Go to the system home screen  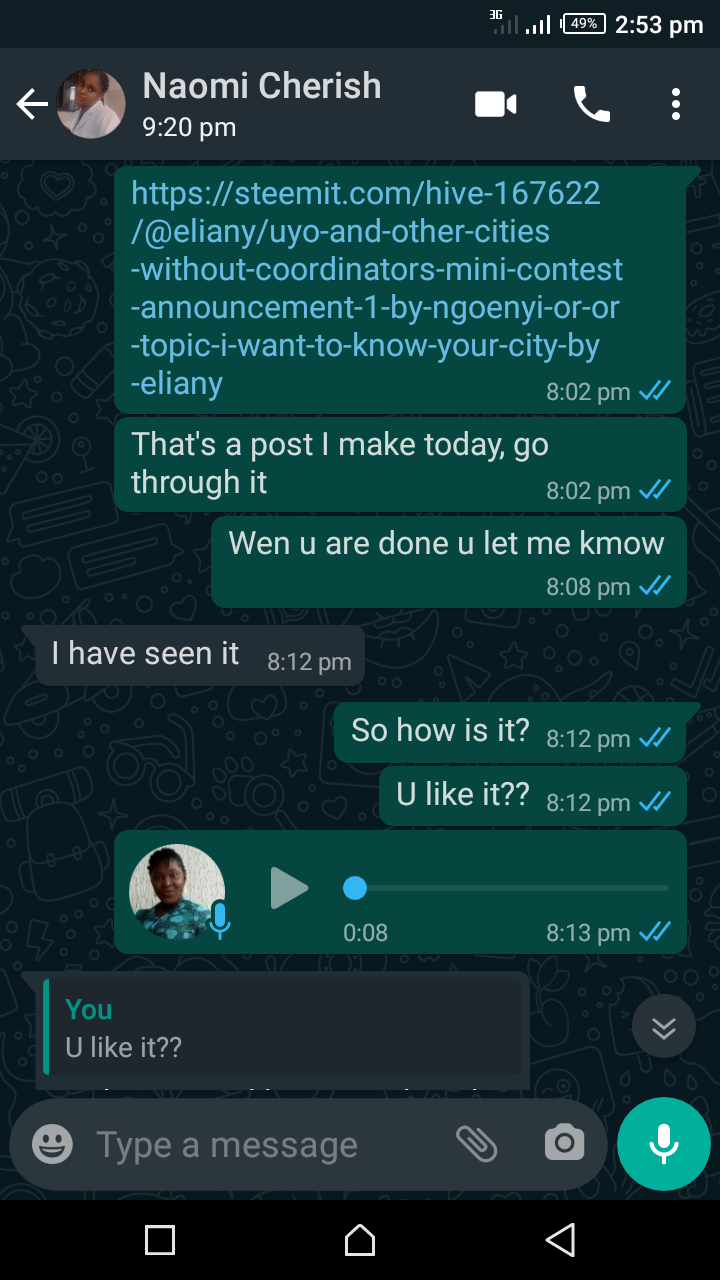tap(360, 1240)
